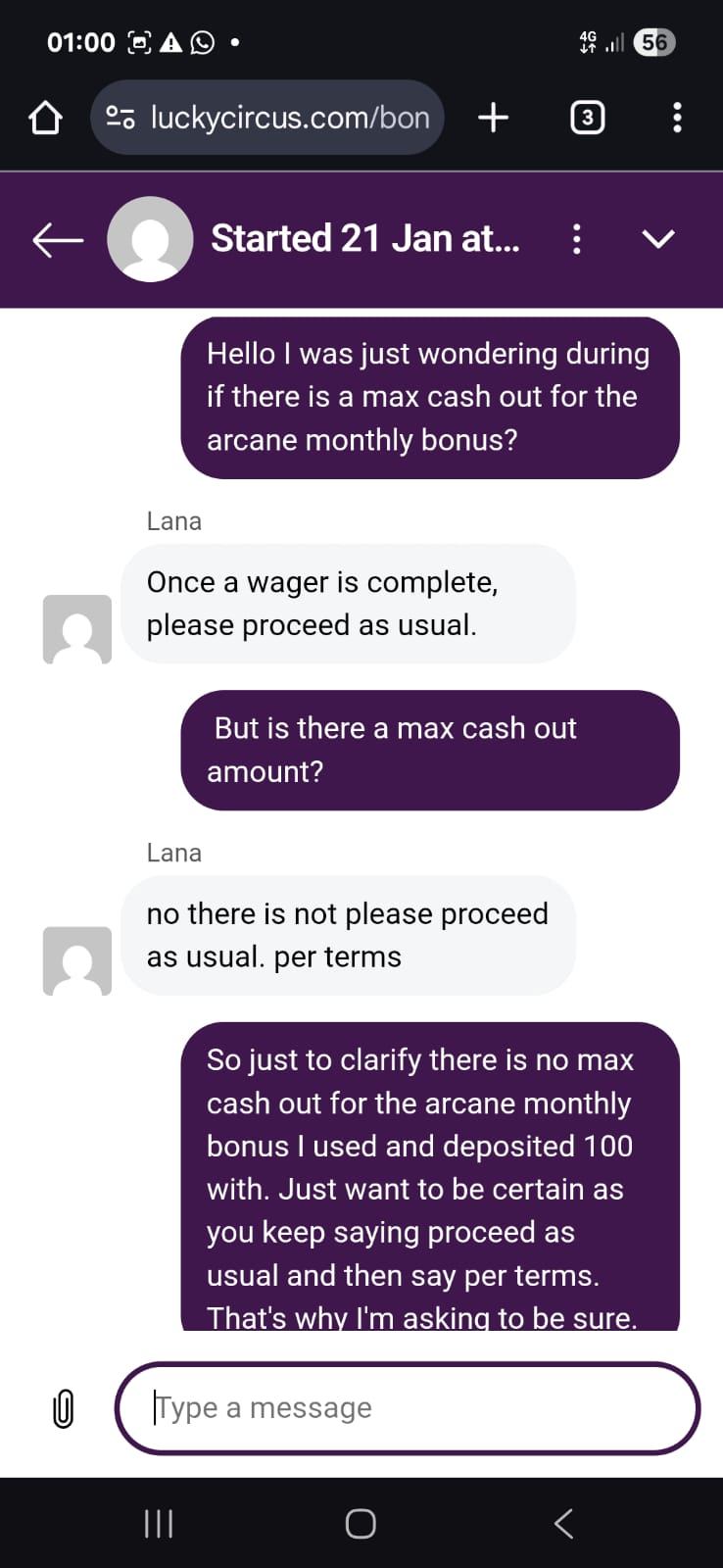
Task: Focus the Type a message field
Action: coord(407,1408)
